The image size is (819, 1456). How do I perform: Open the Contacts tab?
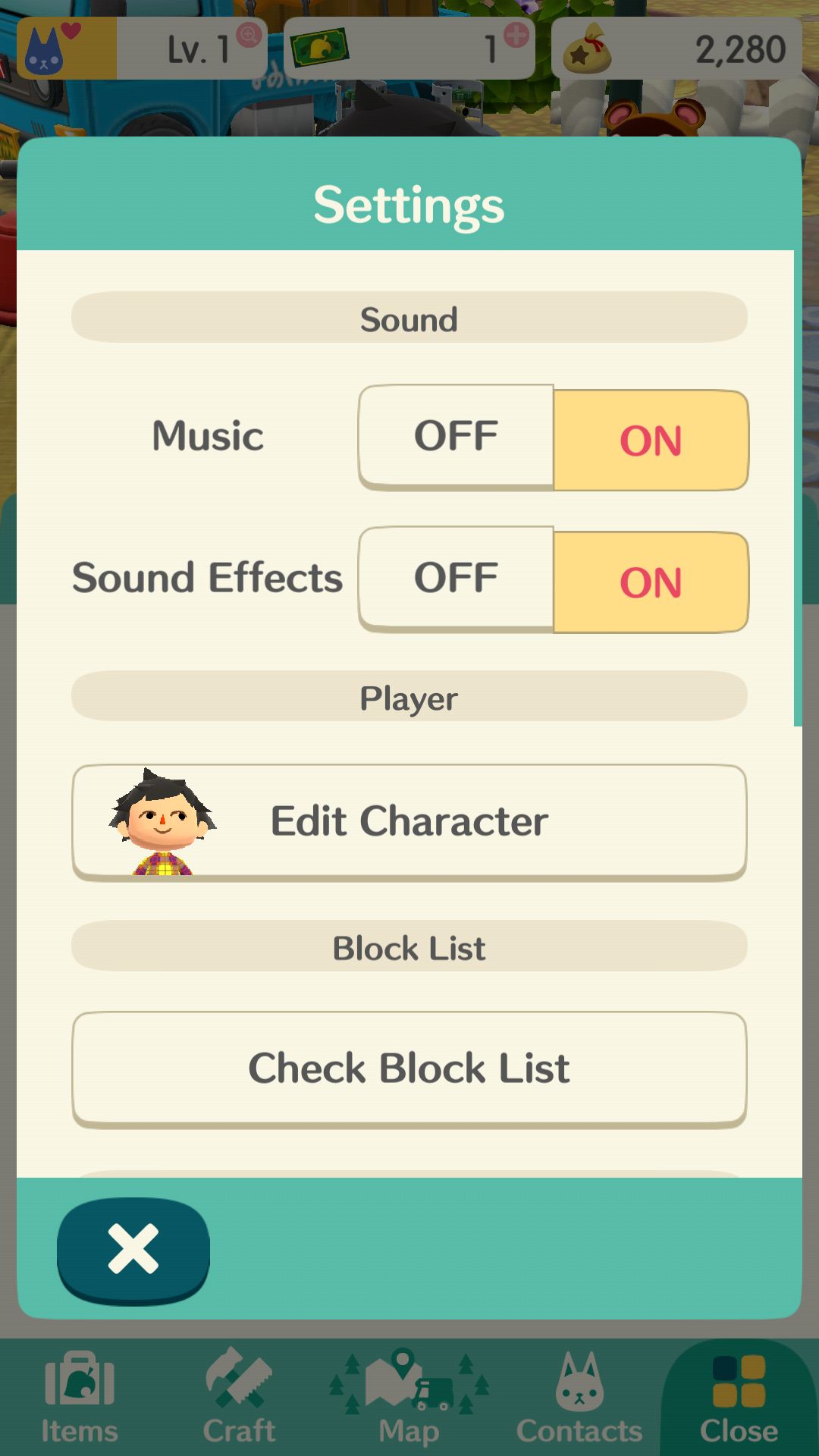coord(579,1398)
